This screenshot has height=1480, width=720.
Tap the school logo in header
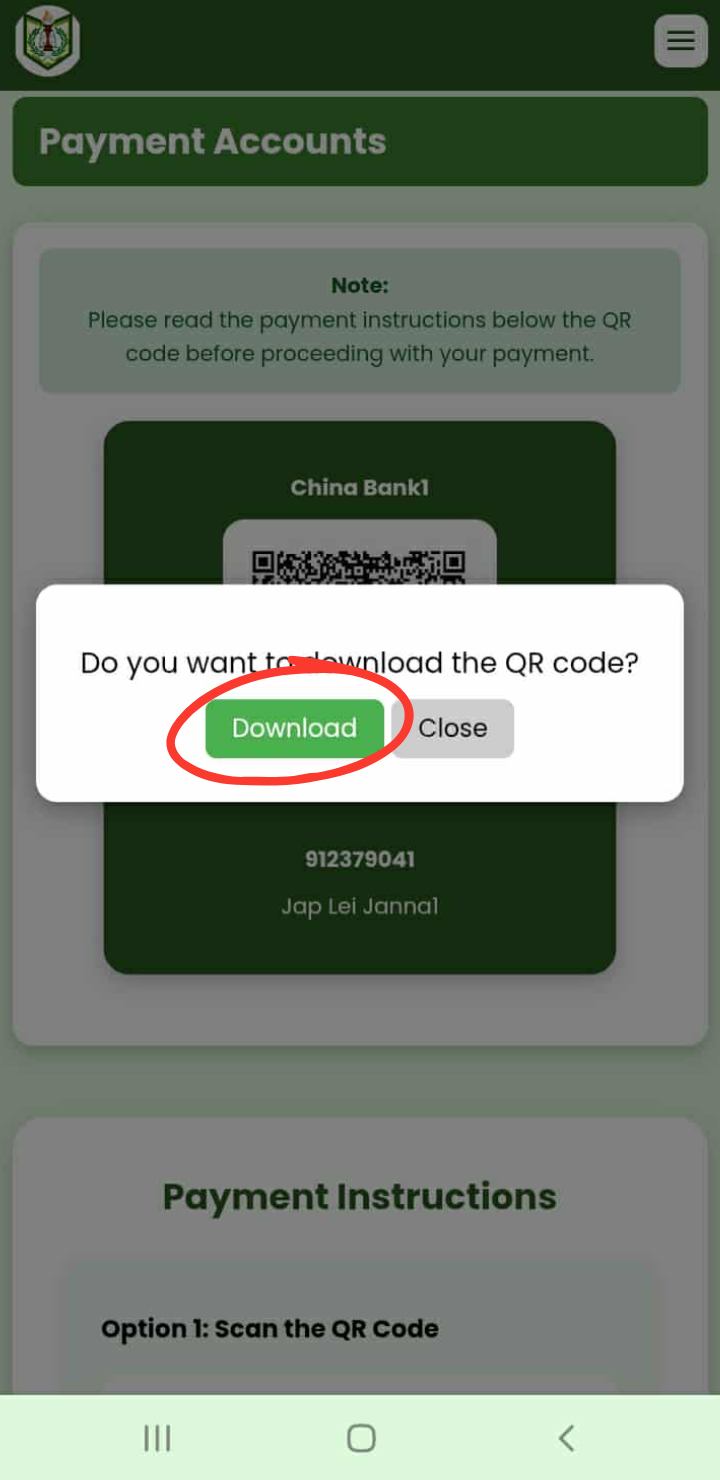pos(47,41)
